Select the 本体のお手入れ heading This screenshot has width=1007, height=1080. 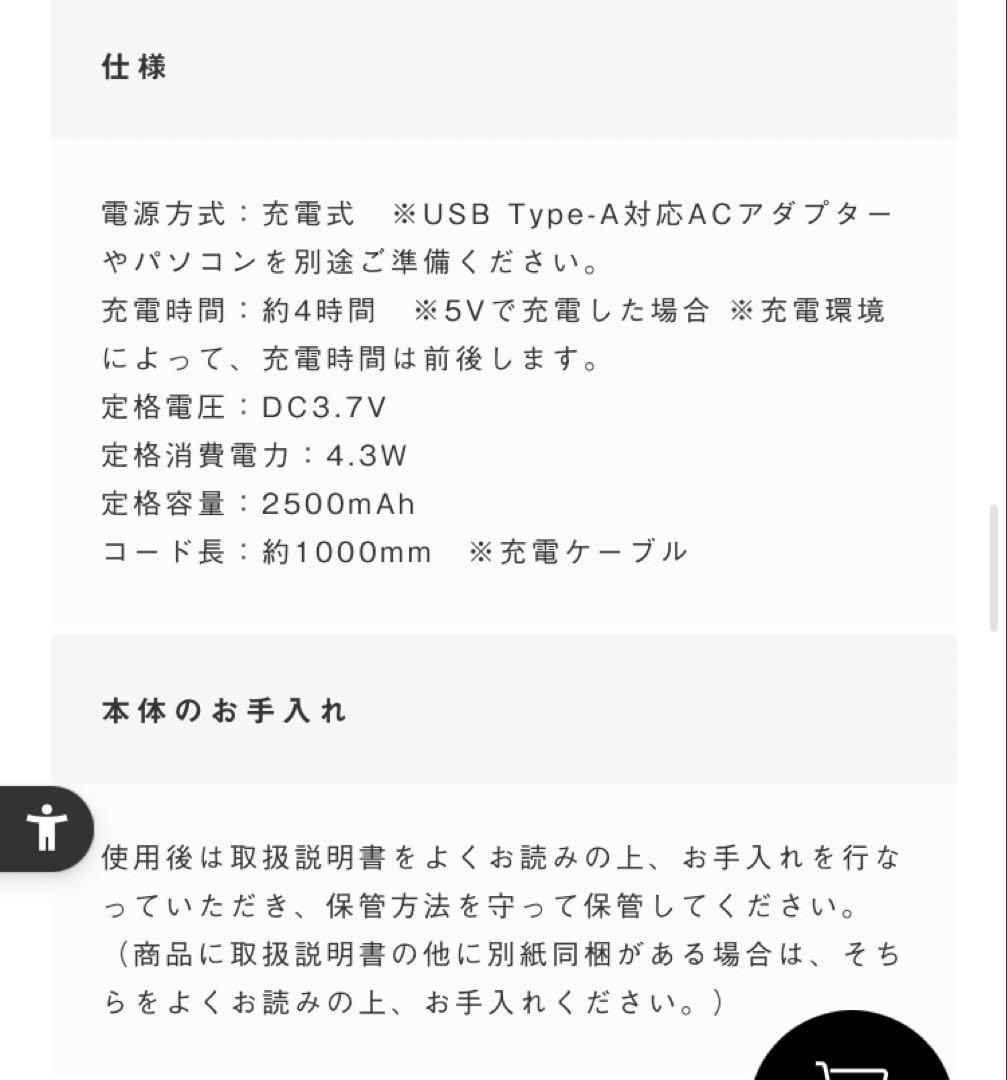222,711
